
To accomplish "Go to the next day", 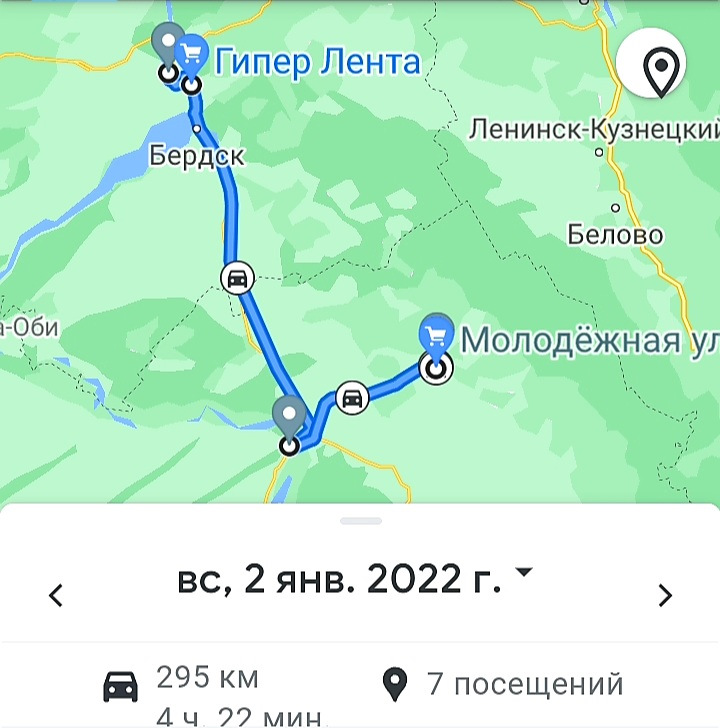I will click(x=665, y=596).
